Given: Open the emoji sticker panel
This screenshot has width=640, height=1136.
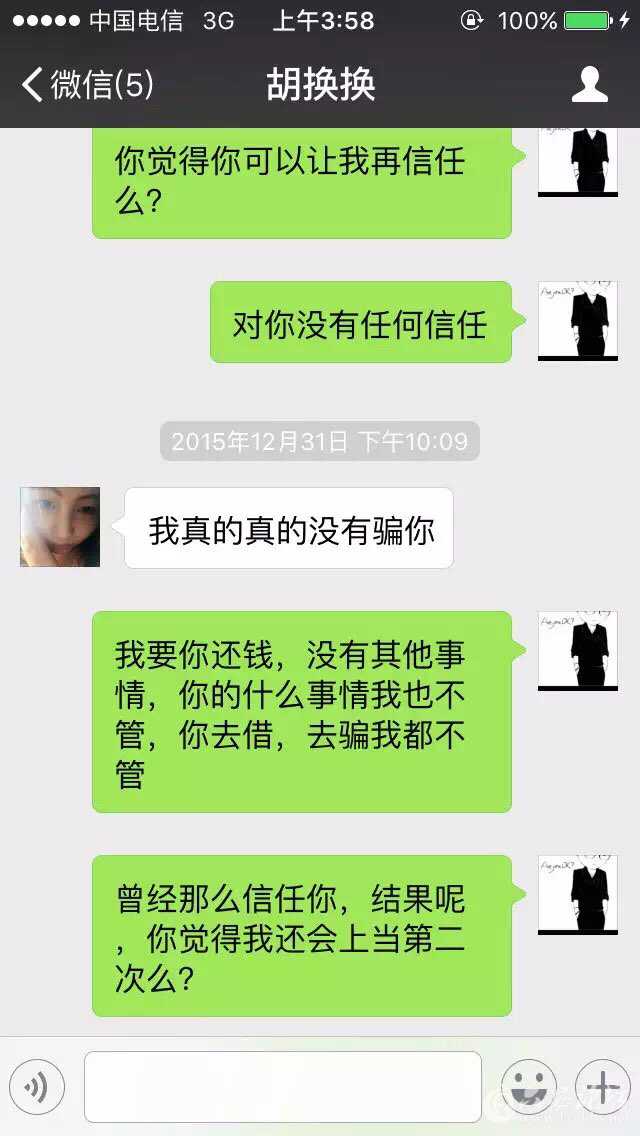Looking at the screenshot, I should pos(528,1087).
